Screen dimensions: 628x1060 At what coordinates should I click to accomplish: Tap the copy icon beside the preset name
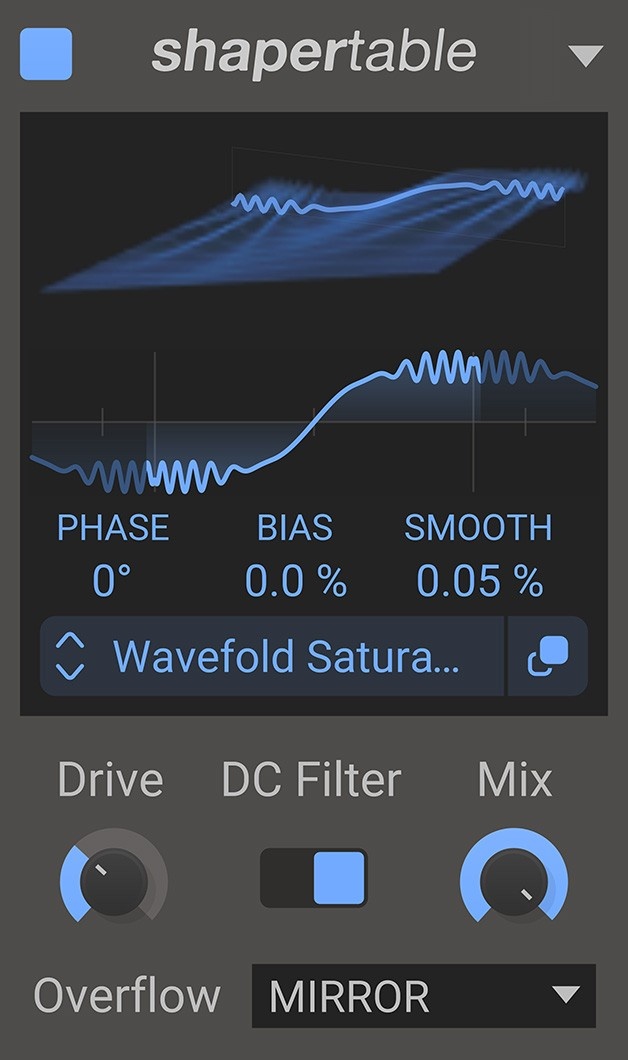point(547,656)
